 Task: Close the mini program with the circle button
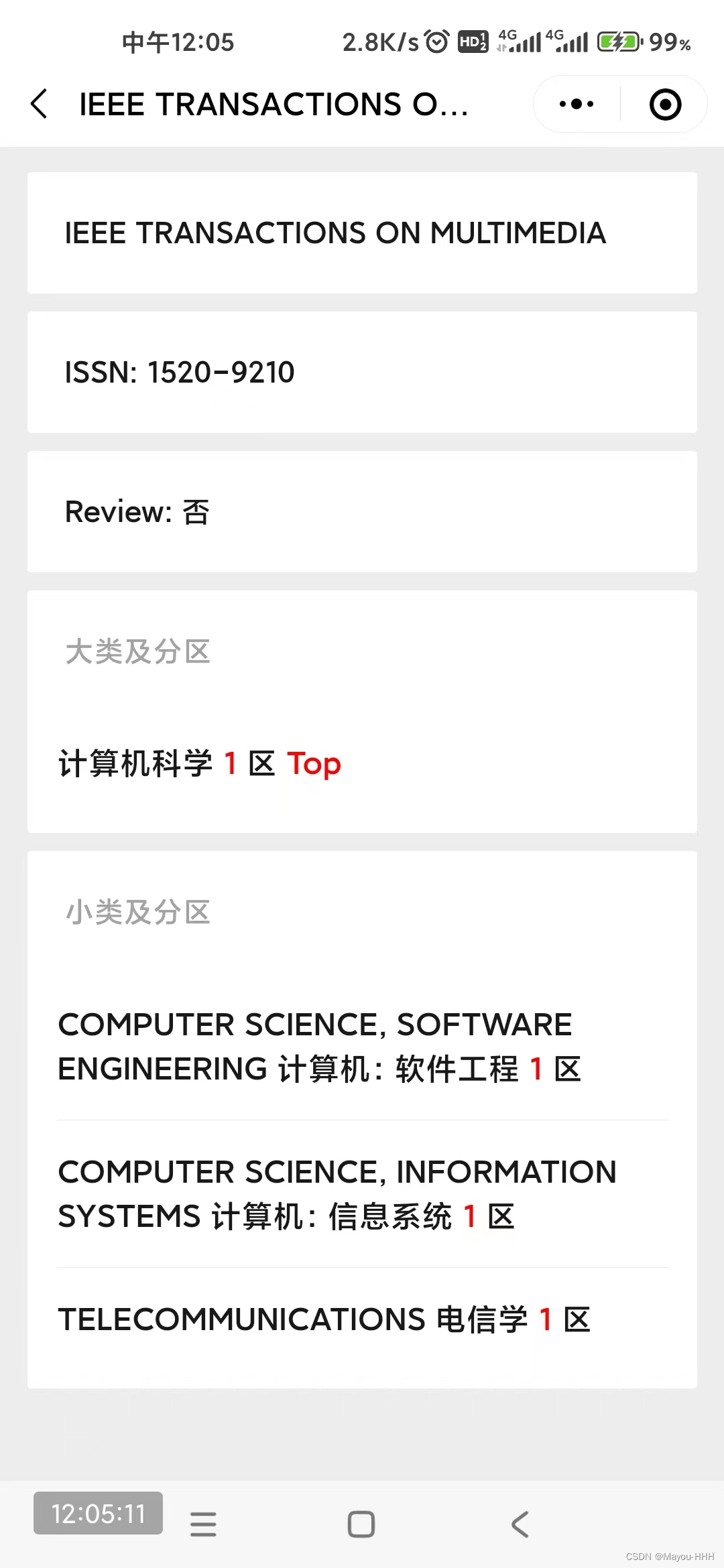[x=665, y=105]
